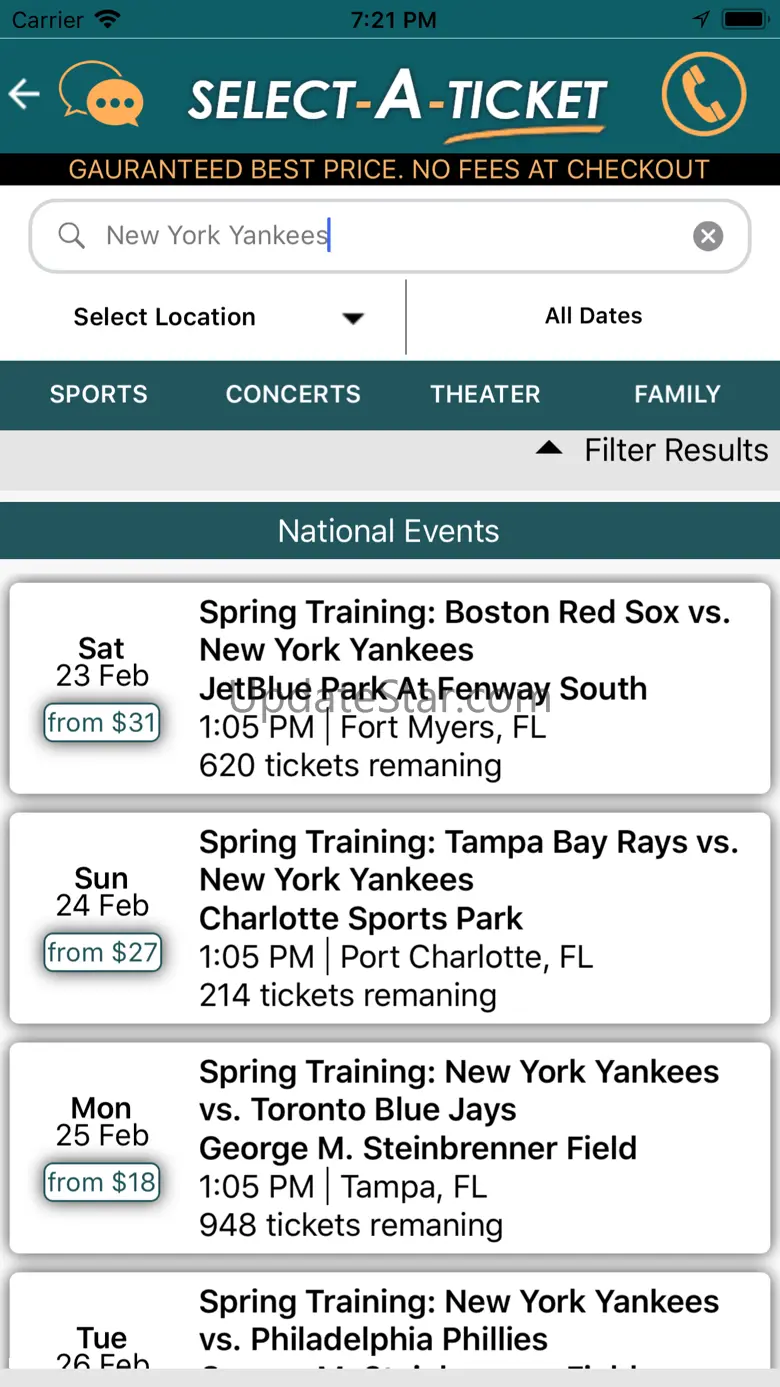
Task: Switch to the Theater category
Action: [x=485, y=394]
